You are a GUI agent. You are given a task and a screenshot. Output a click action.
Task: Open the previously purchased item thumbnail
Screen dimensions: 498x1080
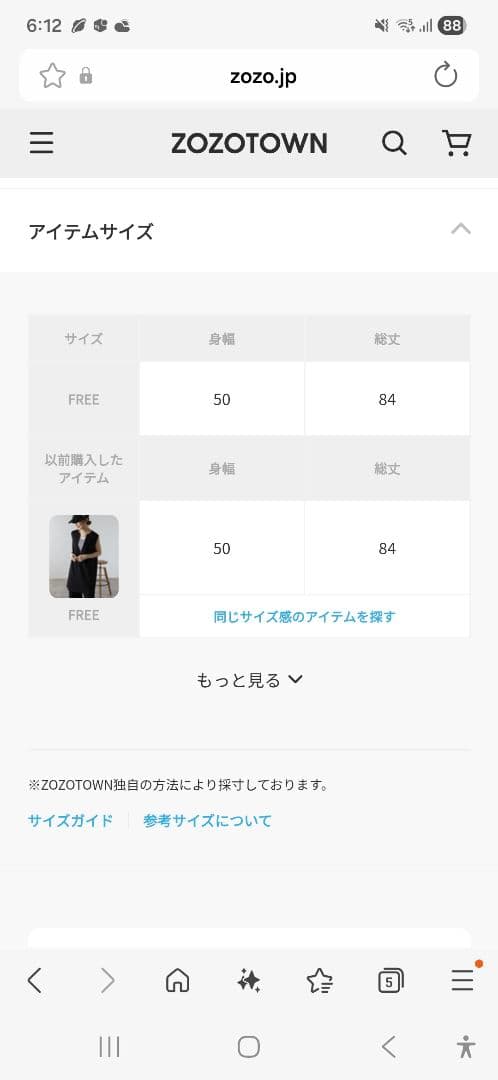84,557
